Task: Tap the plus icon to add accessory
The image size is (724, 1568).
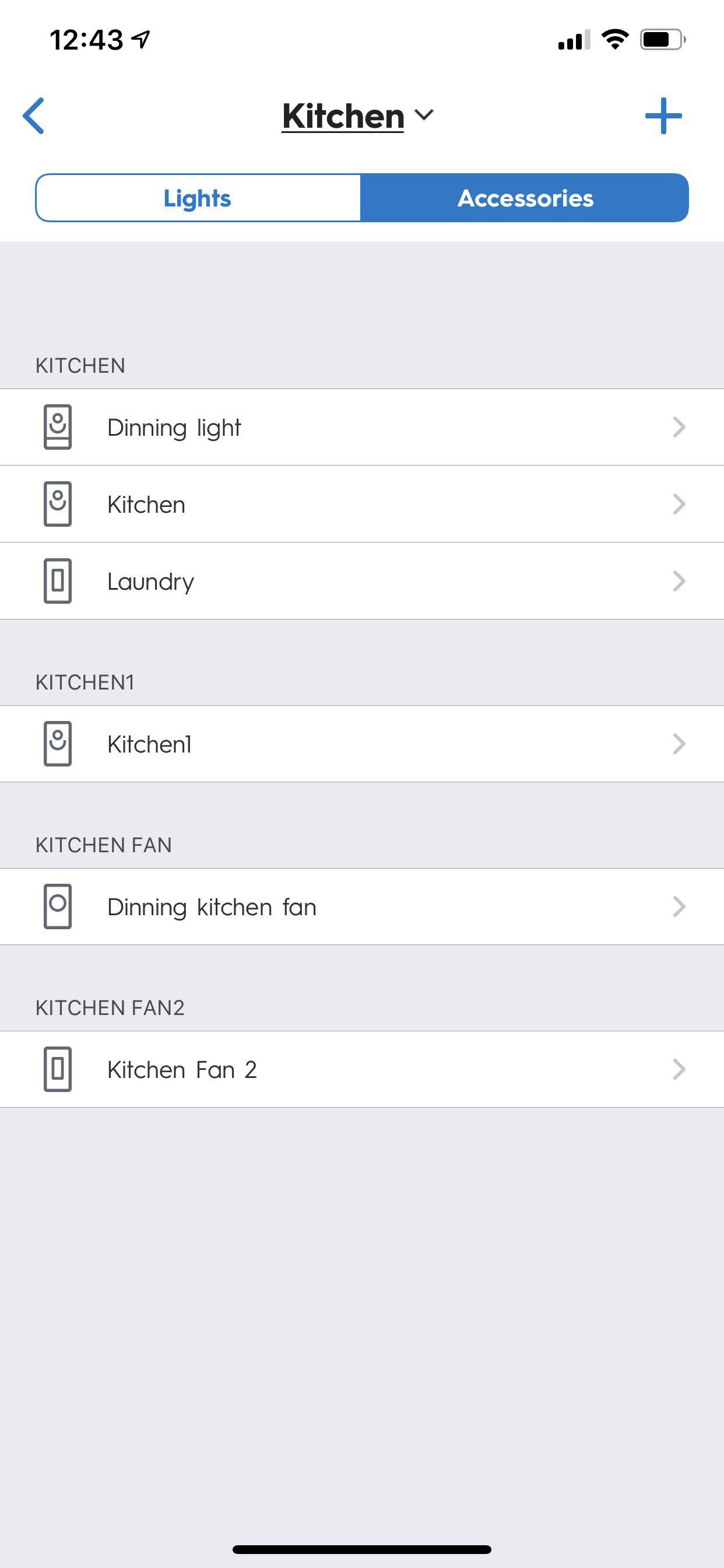Action: point(663,116)
